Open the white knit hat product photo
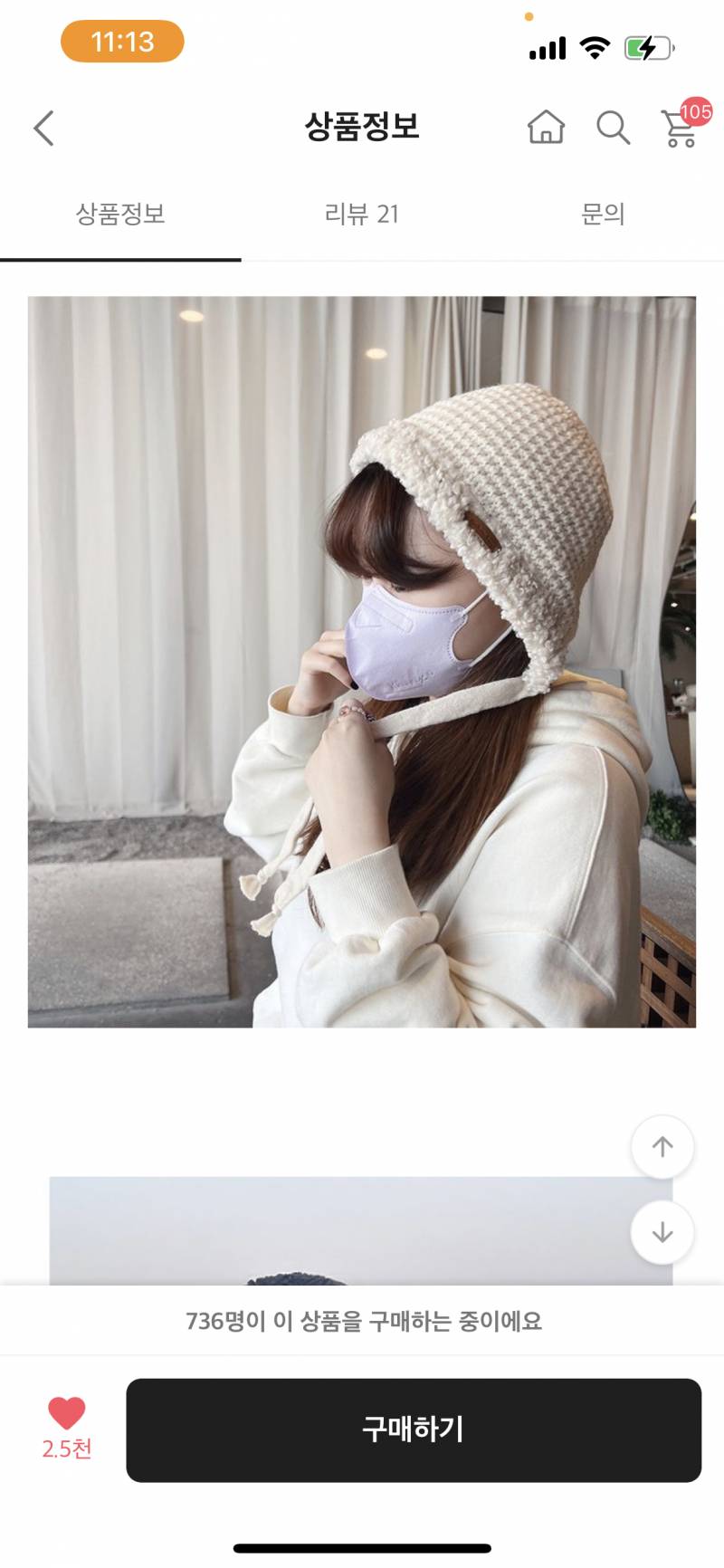This screenshot has height=1568, width=724. [x=362, y=661]
